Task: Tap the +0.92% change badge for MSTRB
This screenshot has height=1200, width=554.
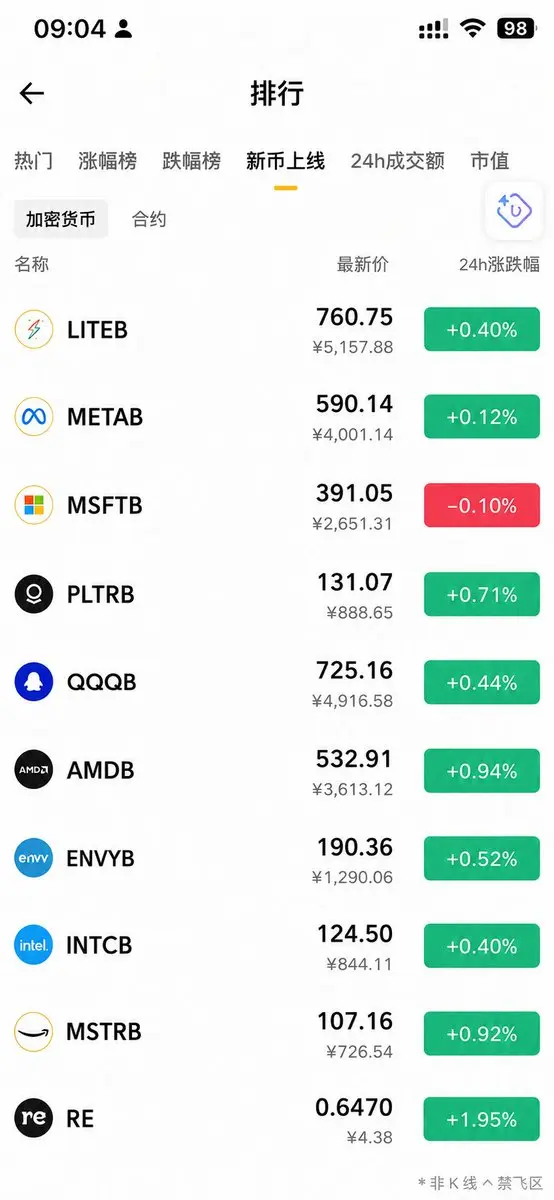Action: pos(482,1033)
